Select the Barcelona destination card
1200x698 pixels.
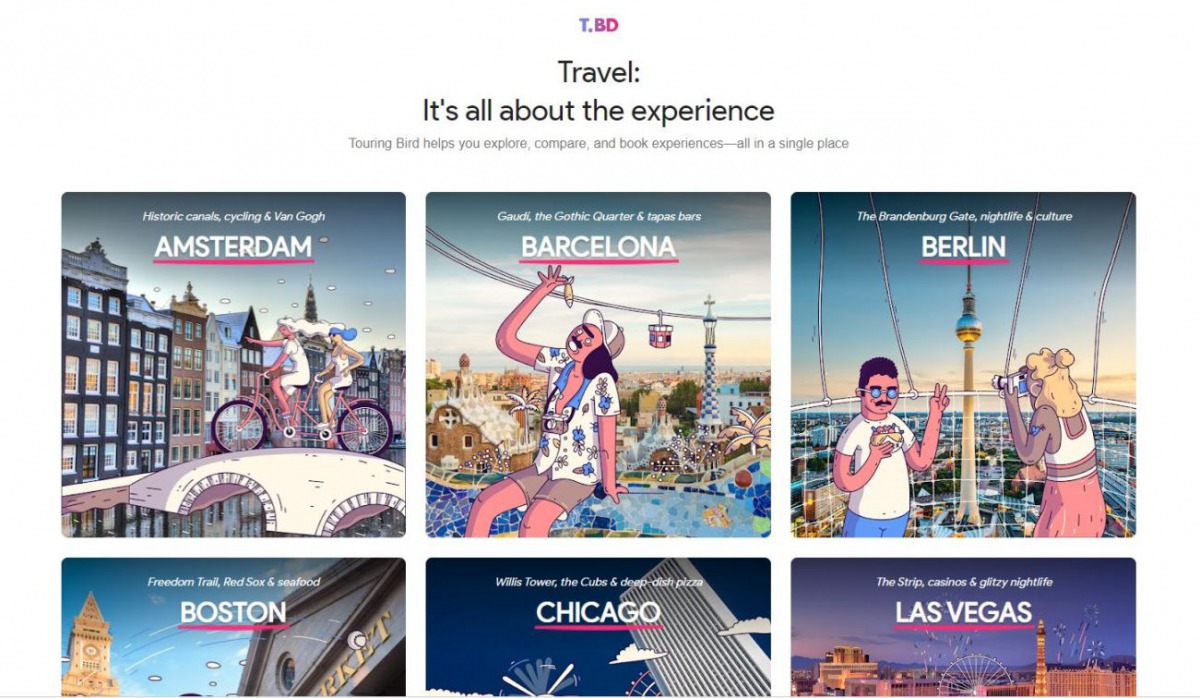pos(598,364)
